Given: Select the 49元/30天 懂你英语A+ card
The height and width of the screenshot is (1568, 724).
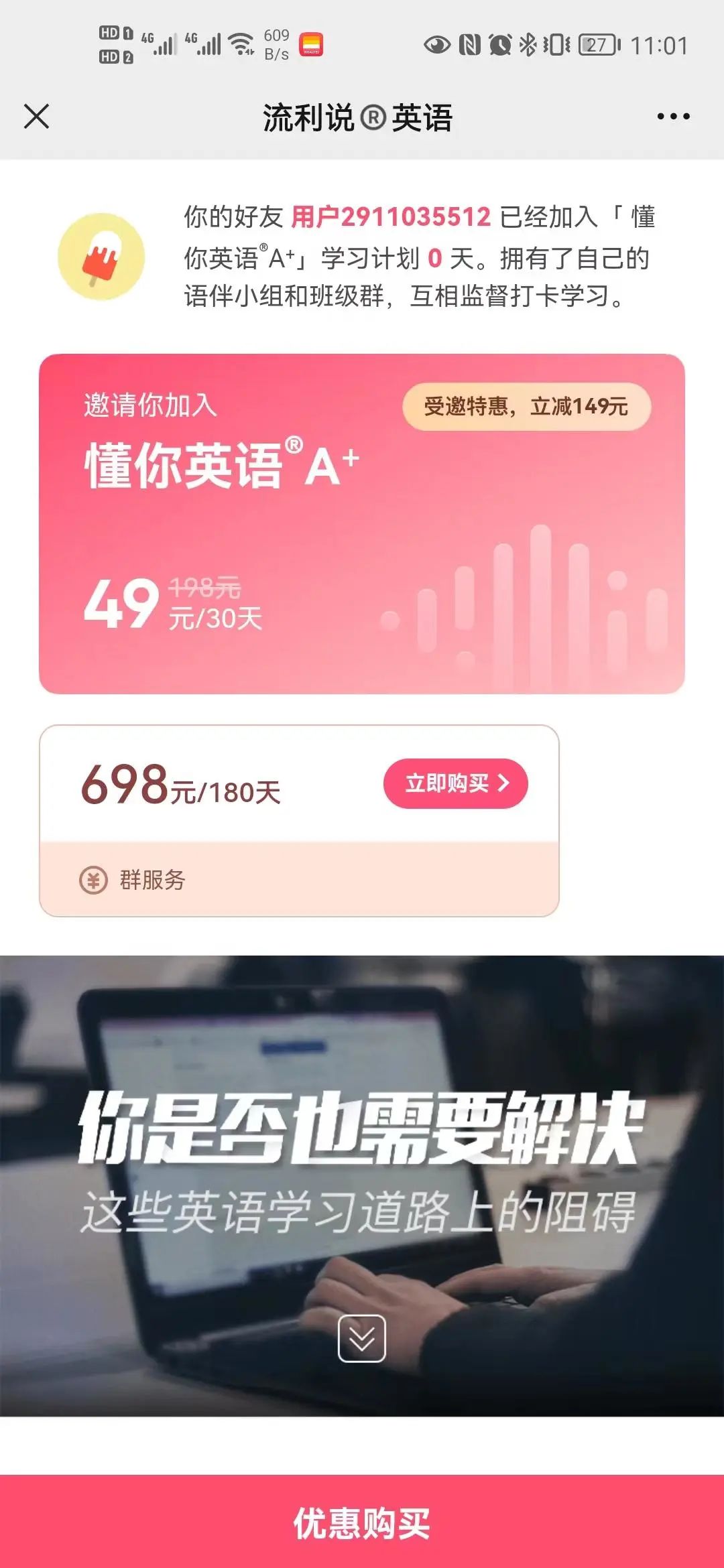Looking at the screenshot, I should tap(362, 523).
